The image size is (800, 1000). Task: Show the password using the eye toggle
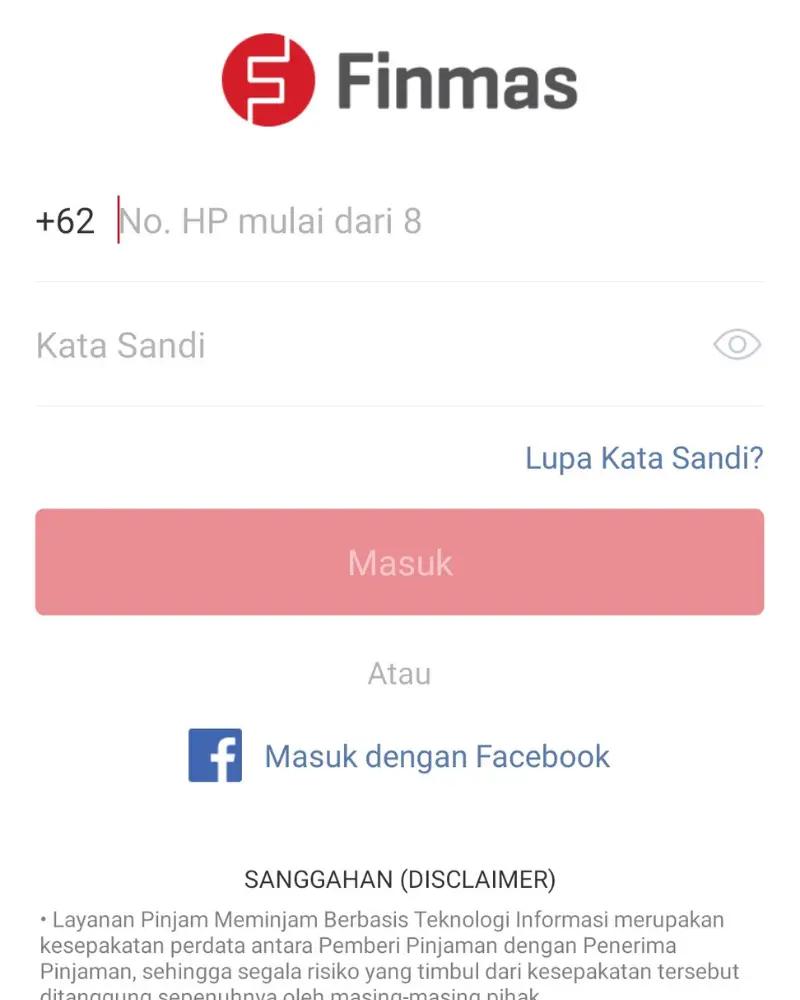[737, 345]
